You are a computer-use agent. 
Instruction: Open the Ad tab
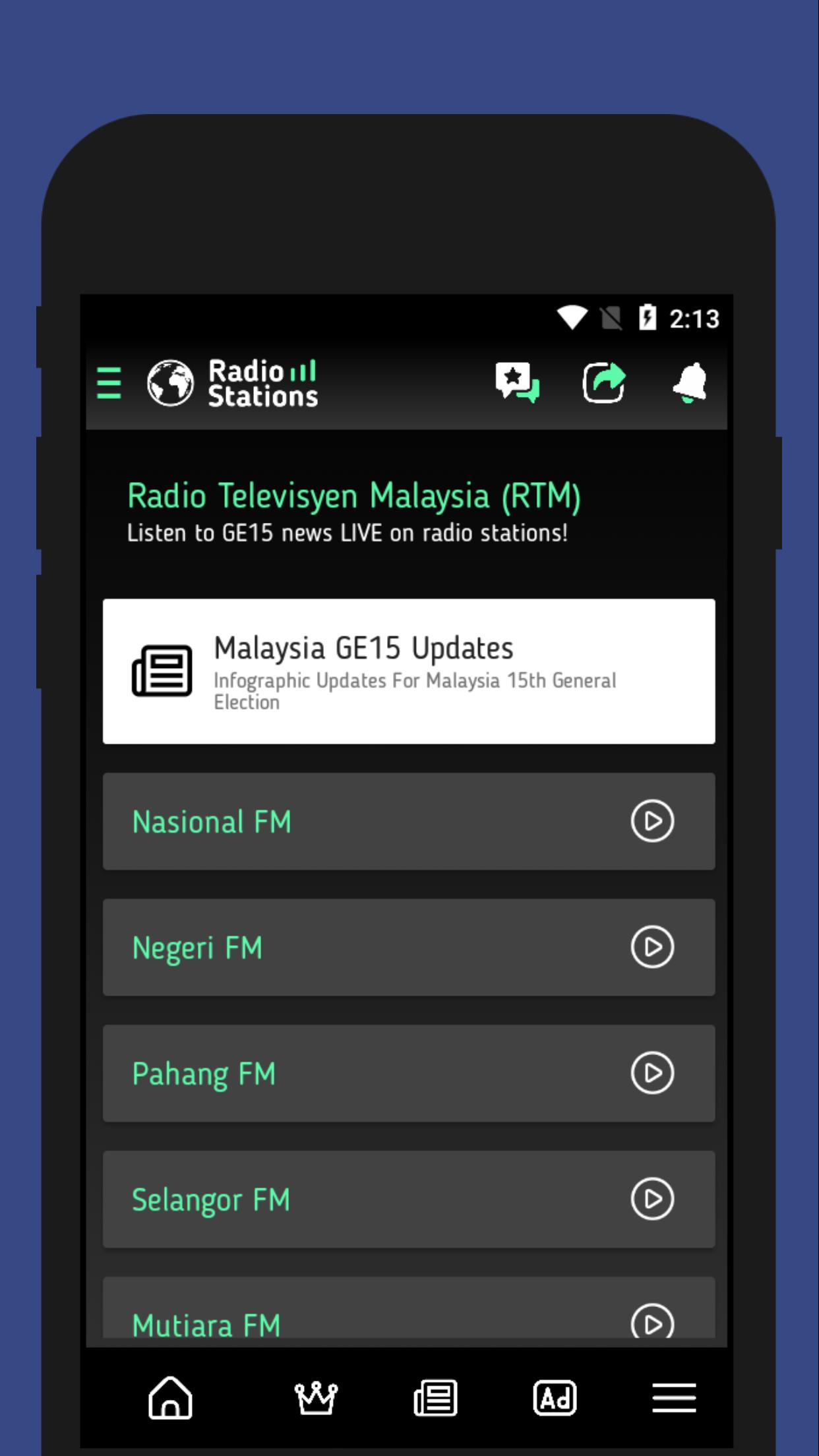[555, 1397]
